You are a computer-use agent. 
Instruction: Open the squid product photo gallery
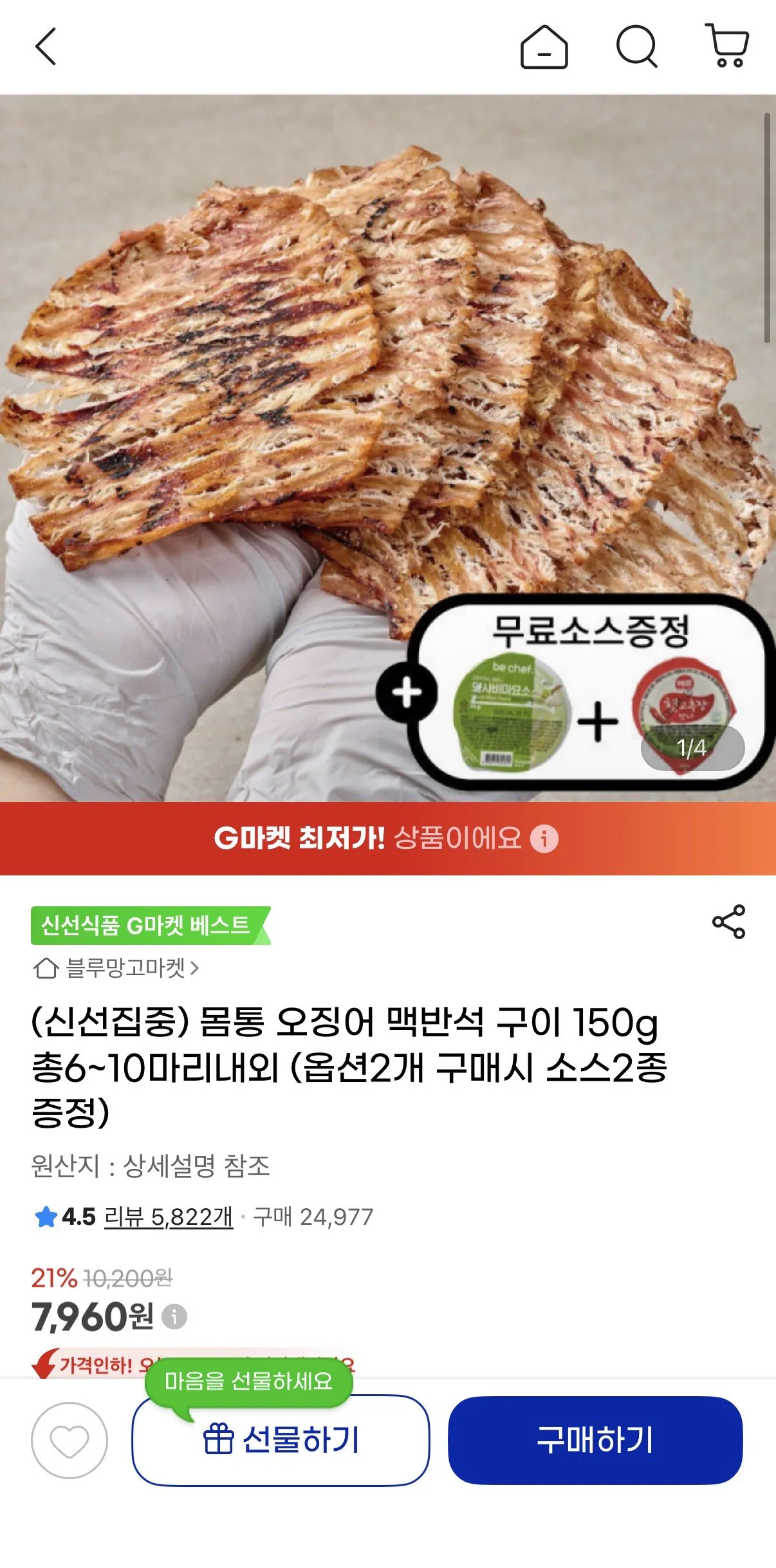tap(388, 448)
